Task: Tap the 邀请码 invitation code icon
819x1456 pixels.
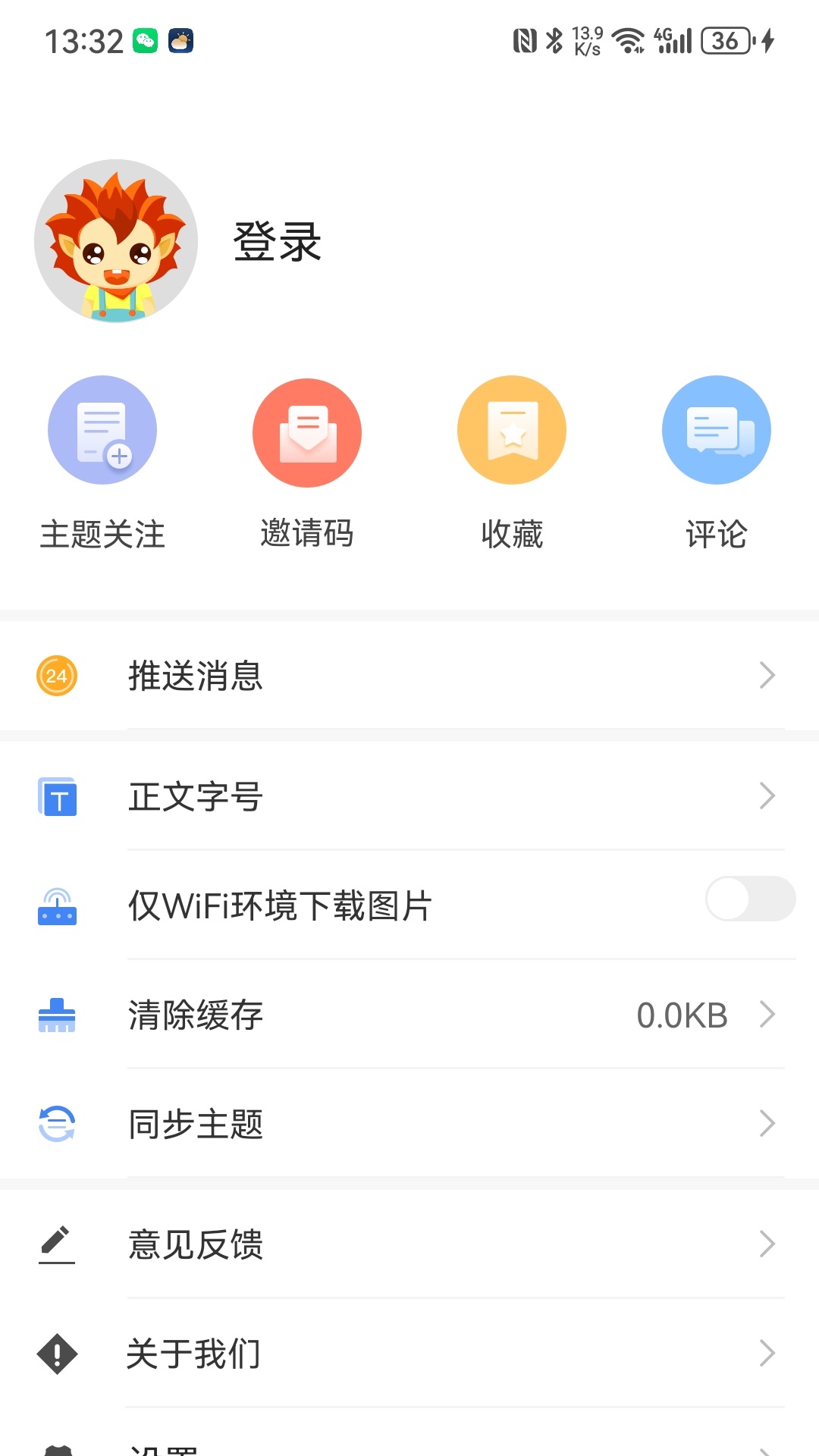Action: (306, 431)
